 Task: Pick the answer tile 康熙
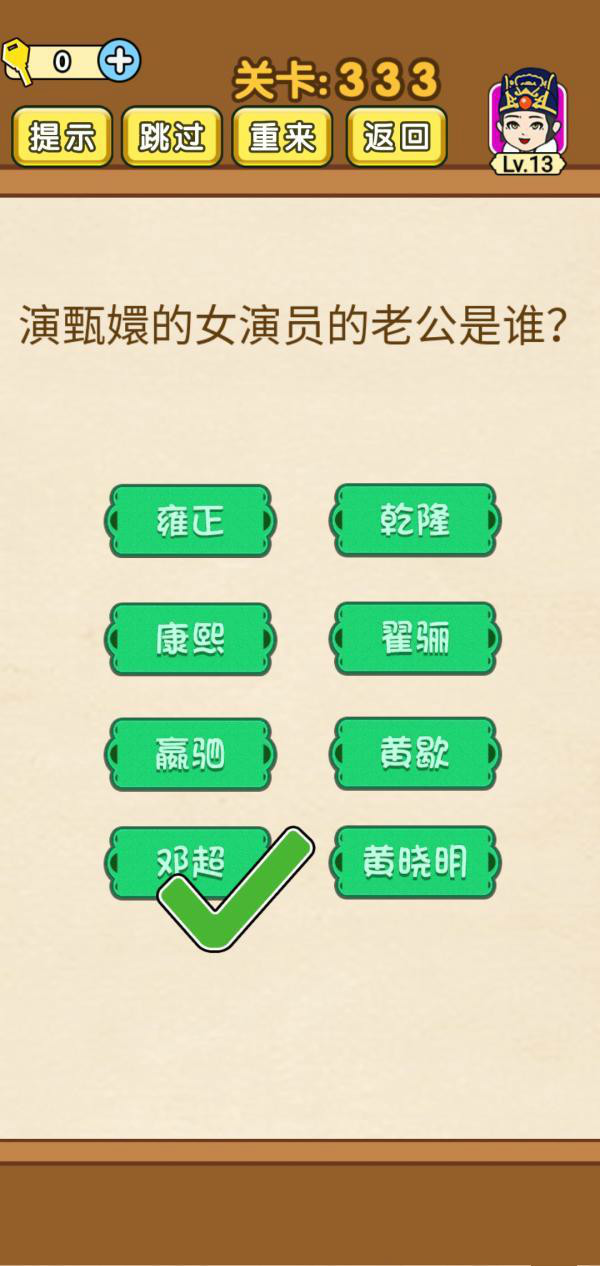click(190, 639)
